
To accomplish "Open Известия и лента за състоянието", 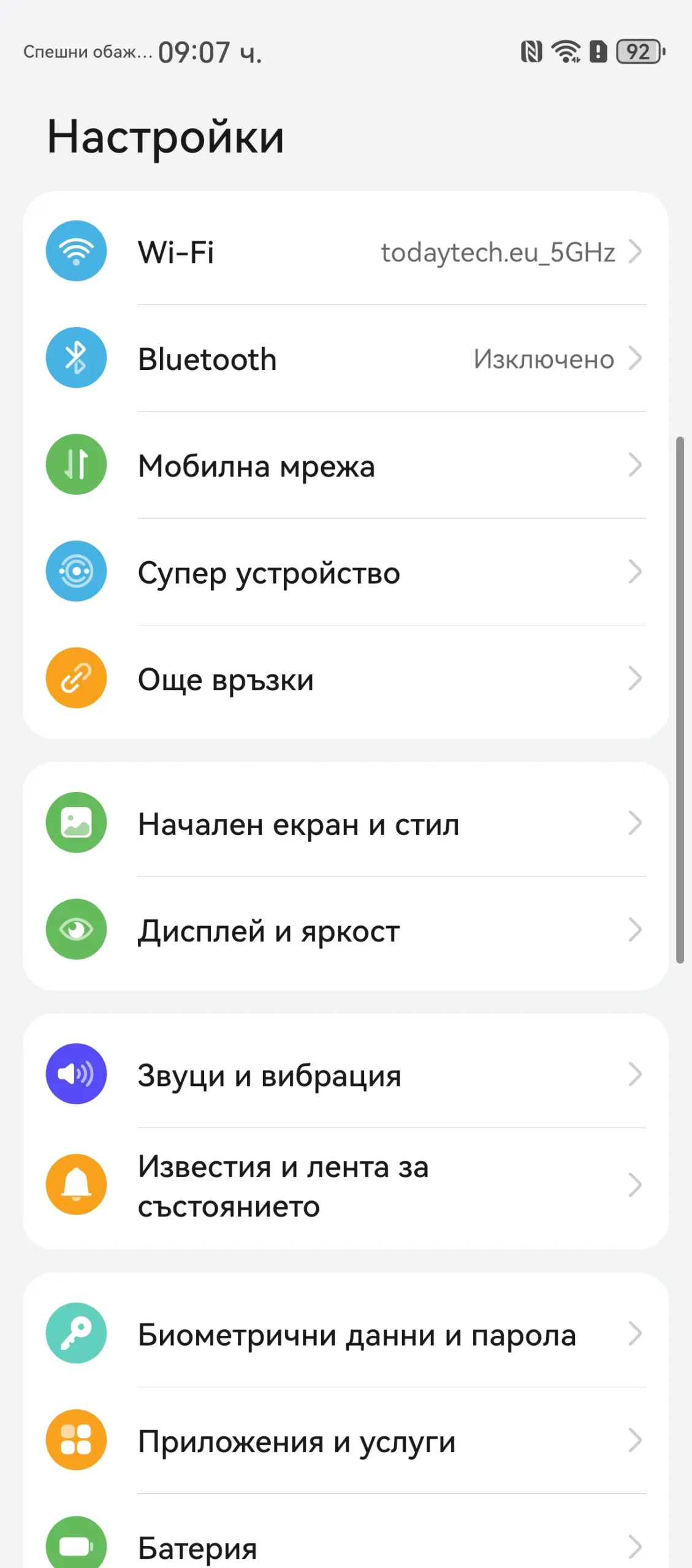I will pos(346,1186).
